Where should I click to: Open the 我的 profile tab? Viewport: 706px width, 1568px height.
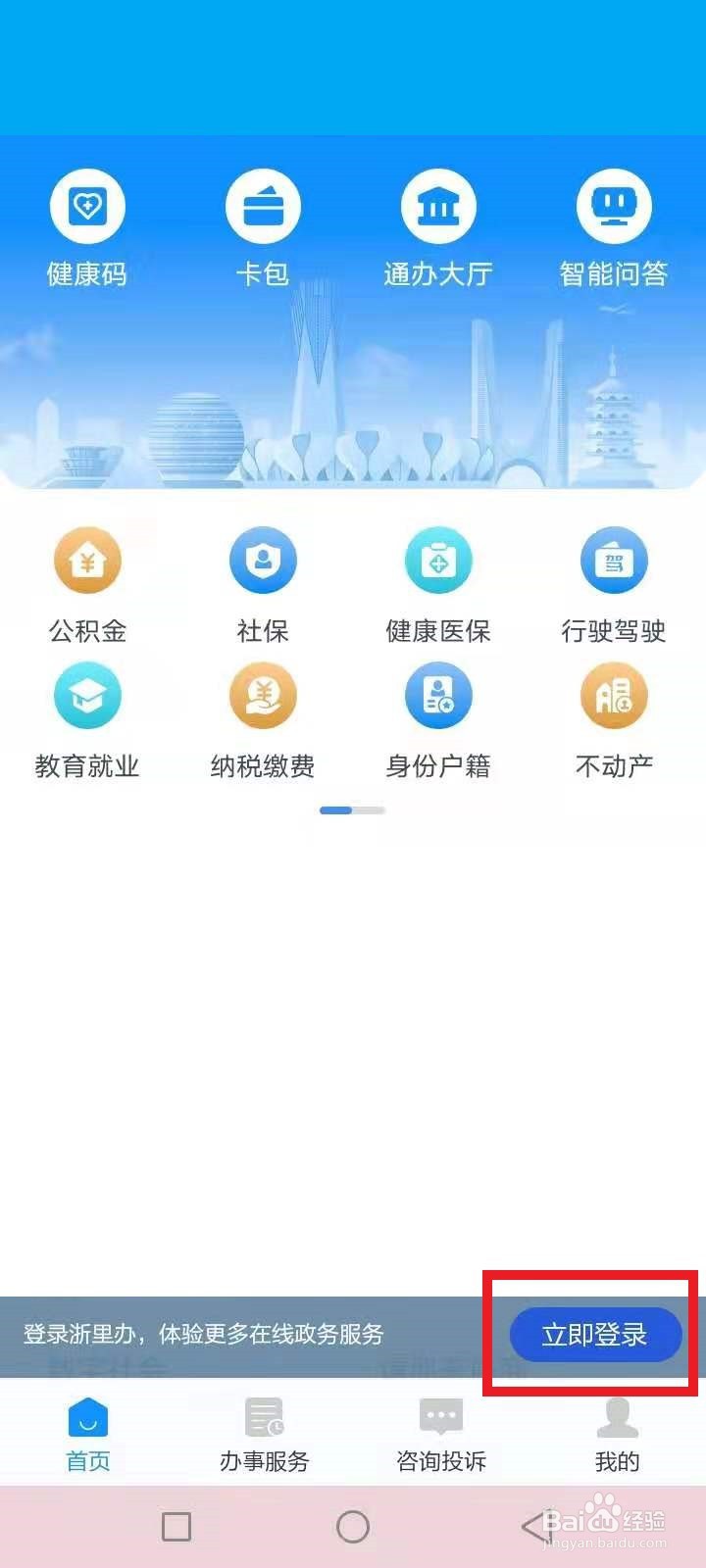coord(614,1433)
